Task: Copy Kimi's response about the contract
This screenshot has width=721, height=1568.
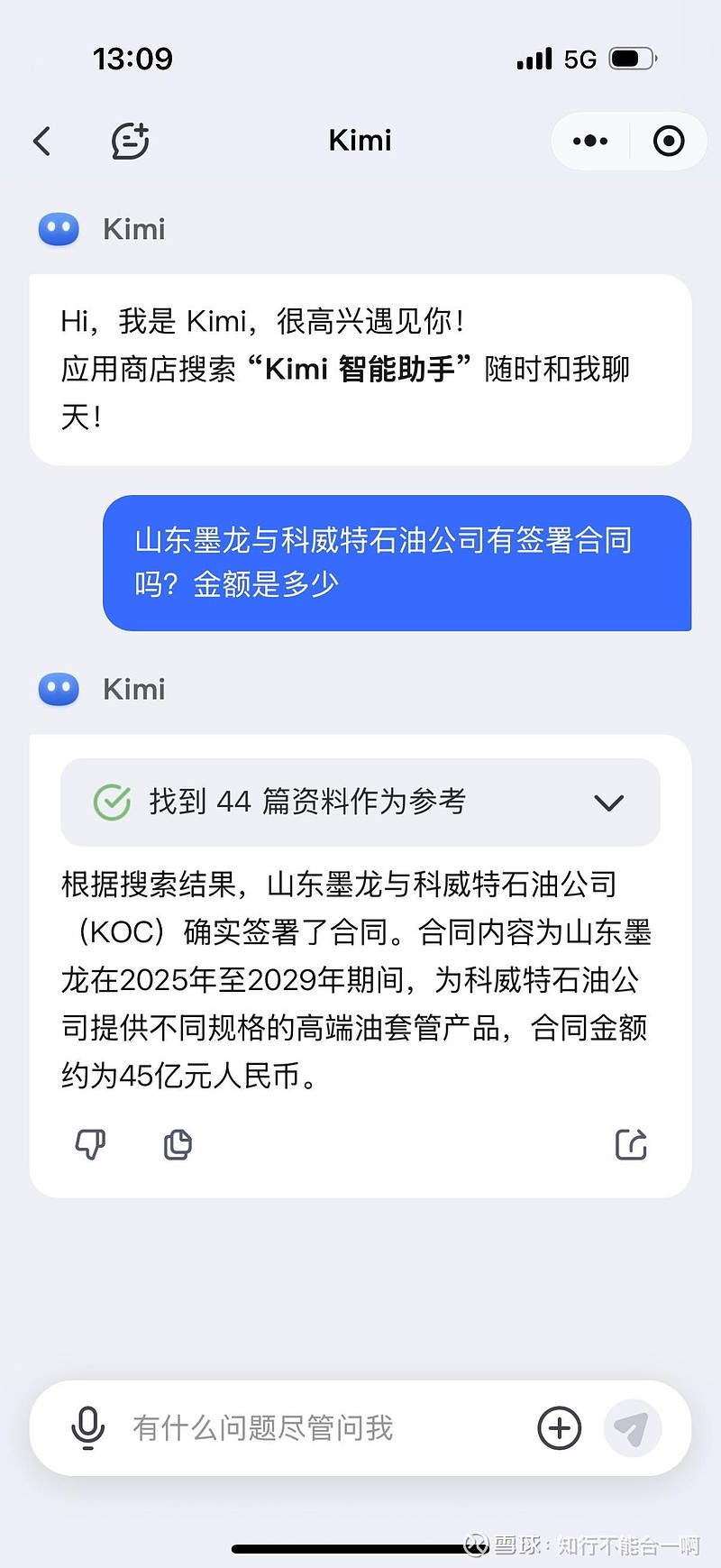Action: (177, 1144)
